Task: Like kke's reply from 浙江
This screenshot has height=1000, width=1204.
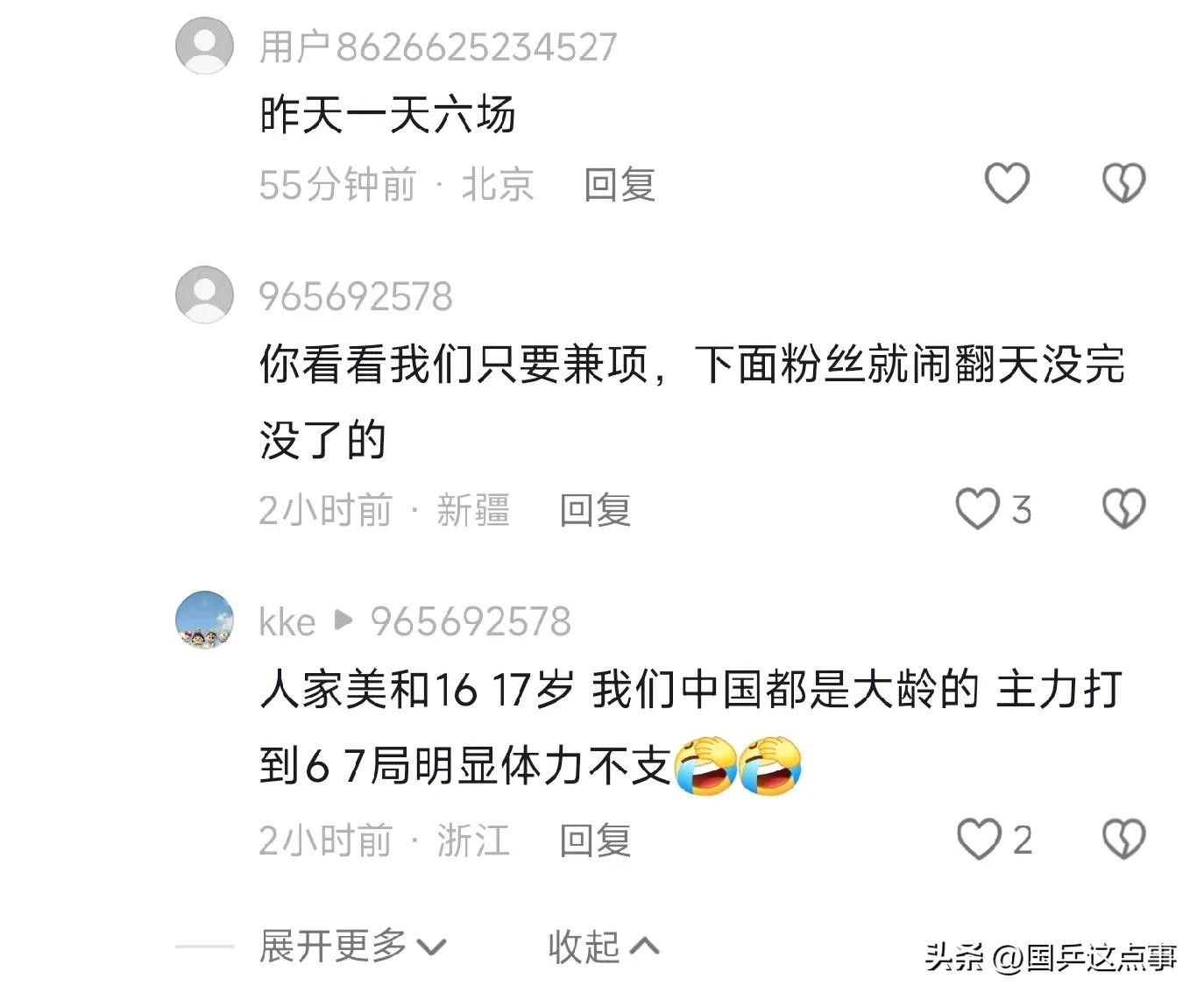Action: 979,840
